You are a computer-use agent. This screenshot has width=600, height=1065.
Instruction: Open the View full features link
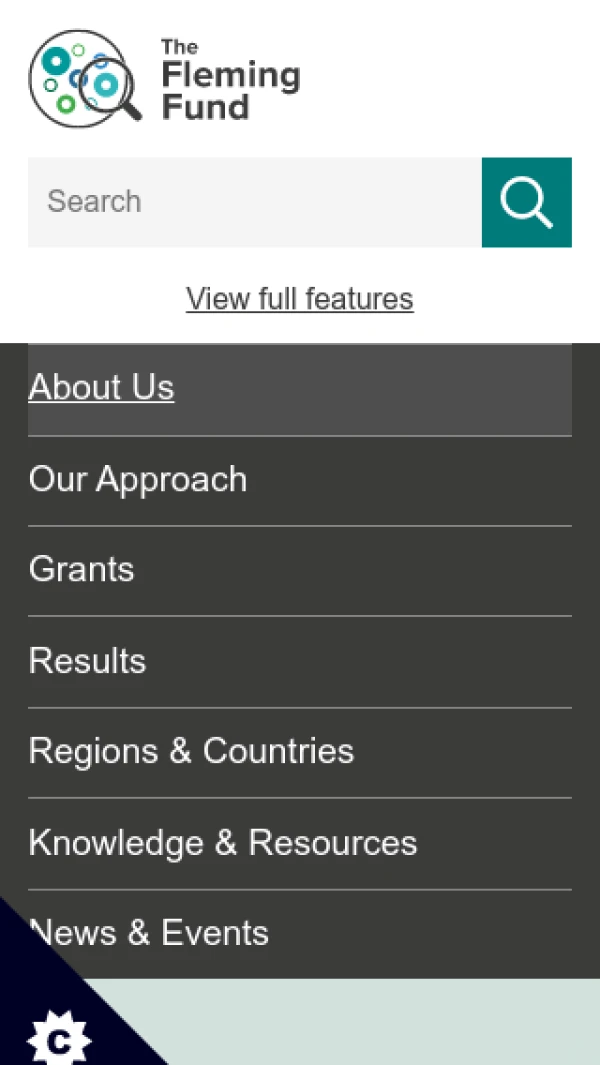pos(299,299)
